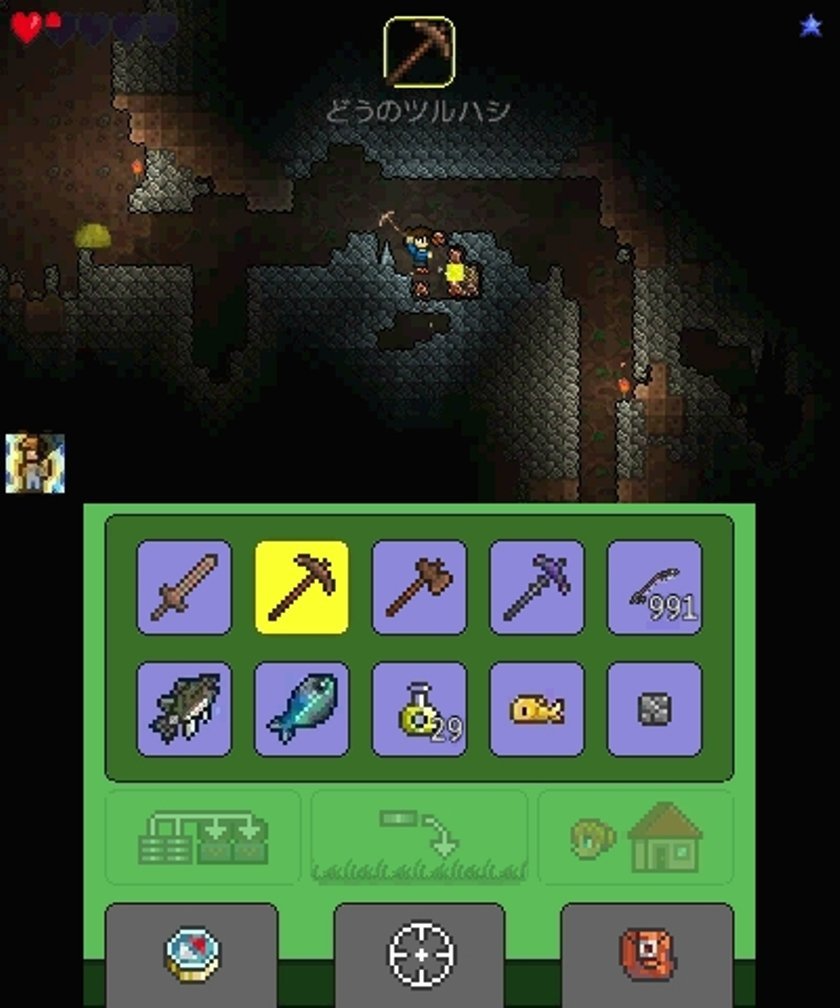
Task: Select the goldfish item slot
Action: click(x=537, y=709)
